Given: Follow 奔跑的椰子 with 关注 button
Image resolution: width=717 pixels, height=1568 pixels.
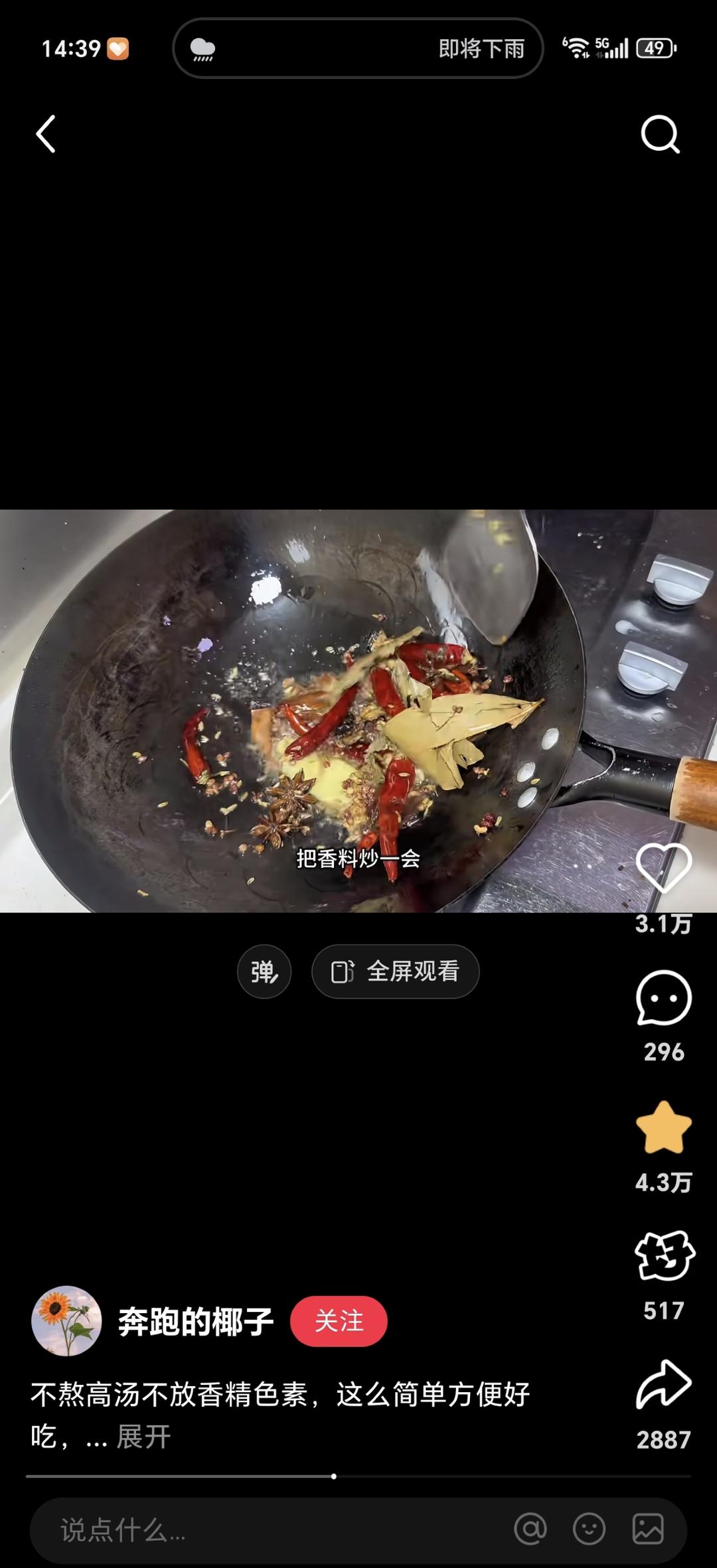Looking at the screenshot, I should tap(339, 1321).
